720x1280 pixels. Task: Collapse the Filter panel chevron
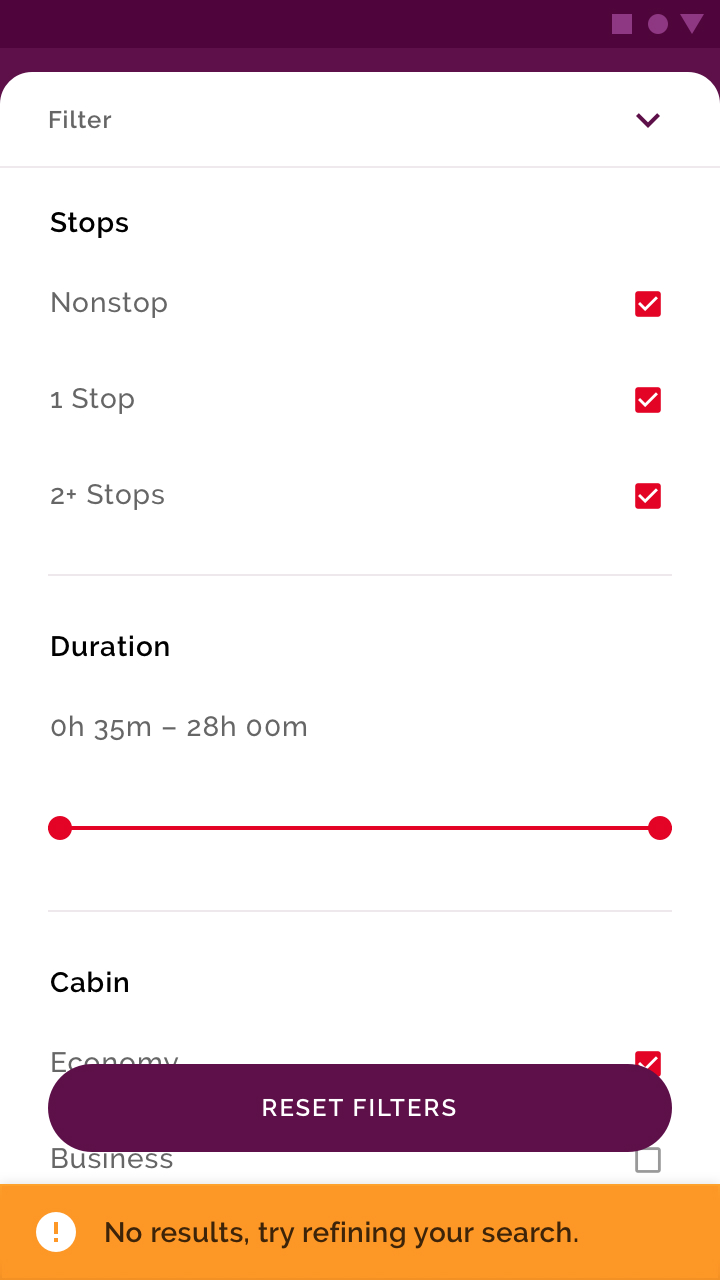648,120
